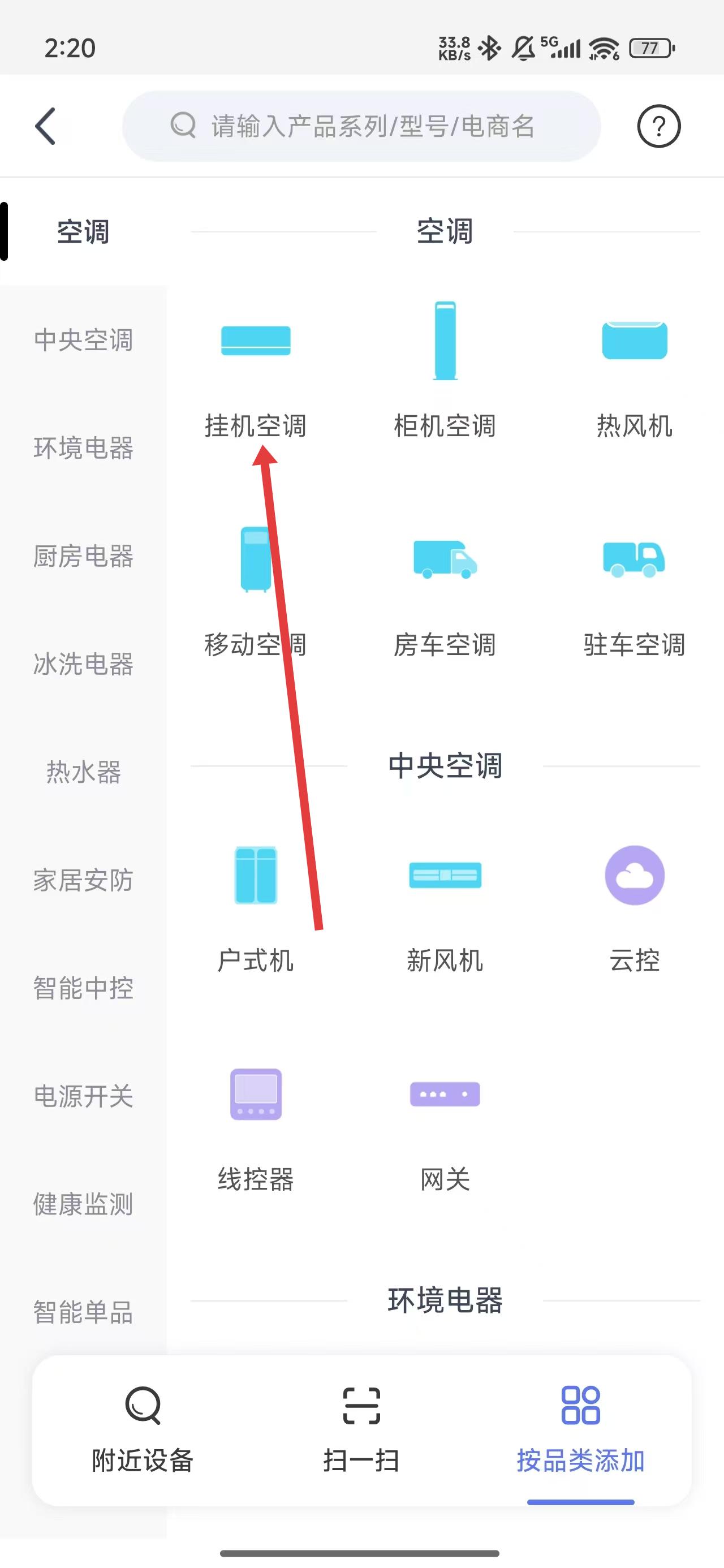Open the 冰洗电器 category
Viewport: 724px width, 1568px height.
tap(83, 664)
